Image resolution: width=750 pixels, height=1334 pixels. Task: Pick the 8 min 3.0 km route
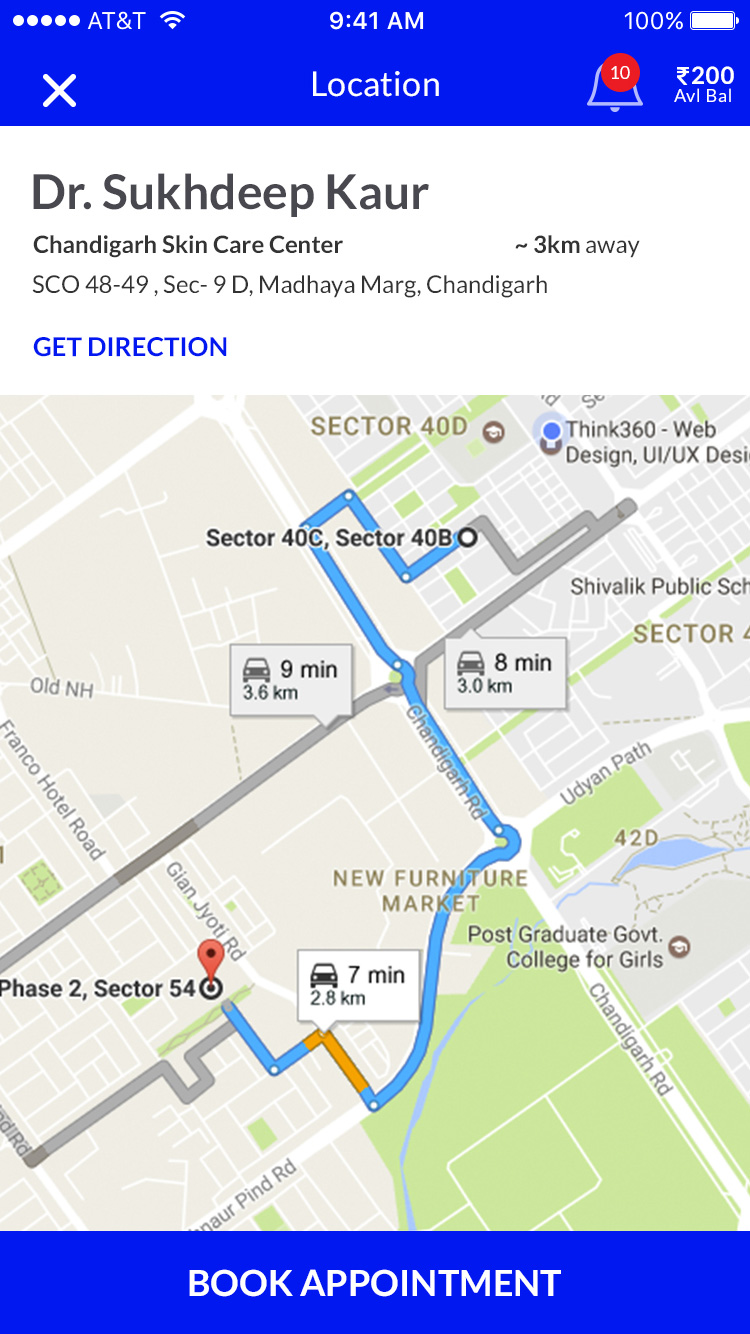(505, 672)
